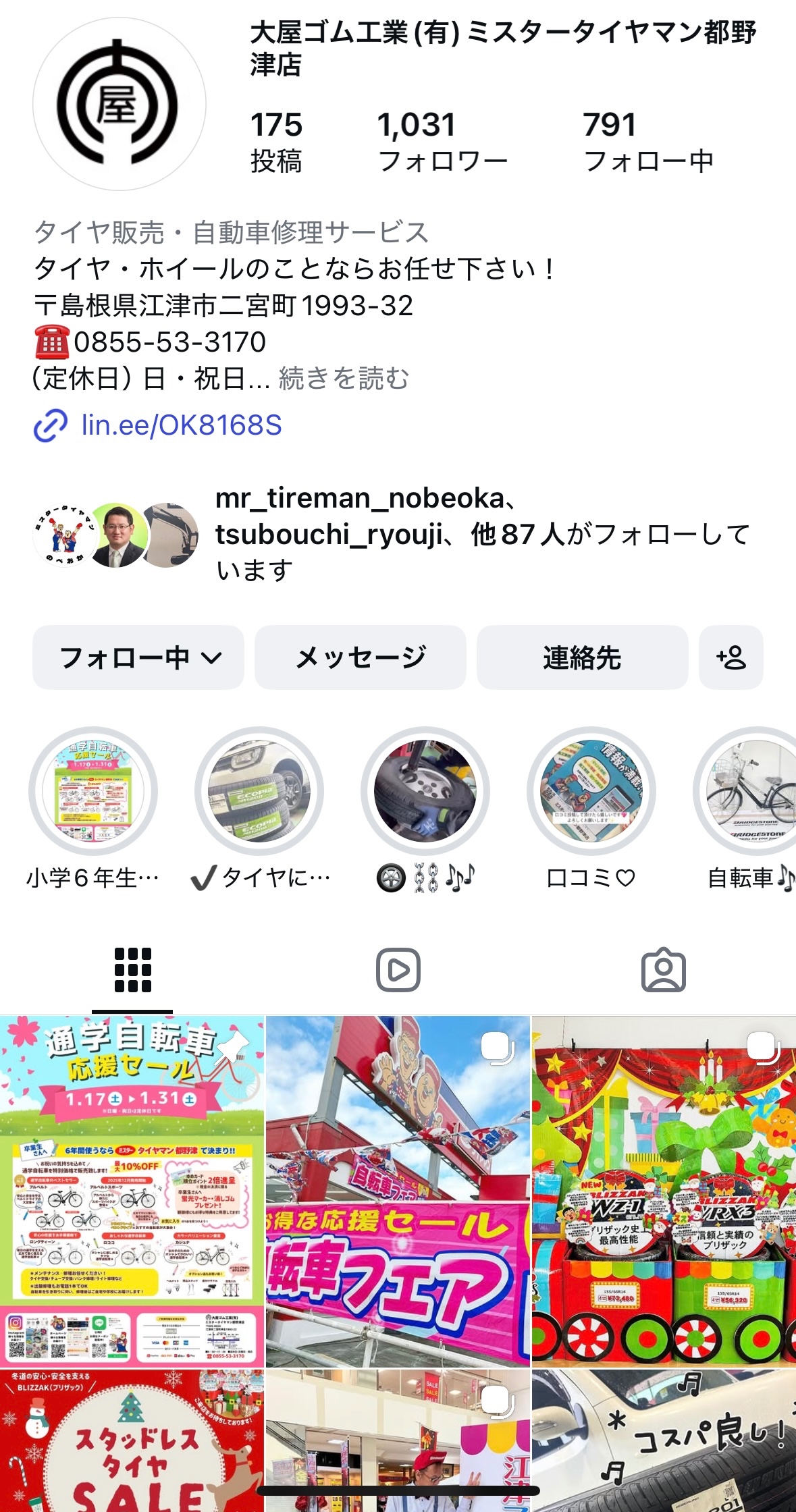796x1512 pixels.
Task: View the 791 フォロー中 list
Action: (648, 142)
